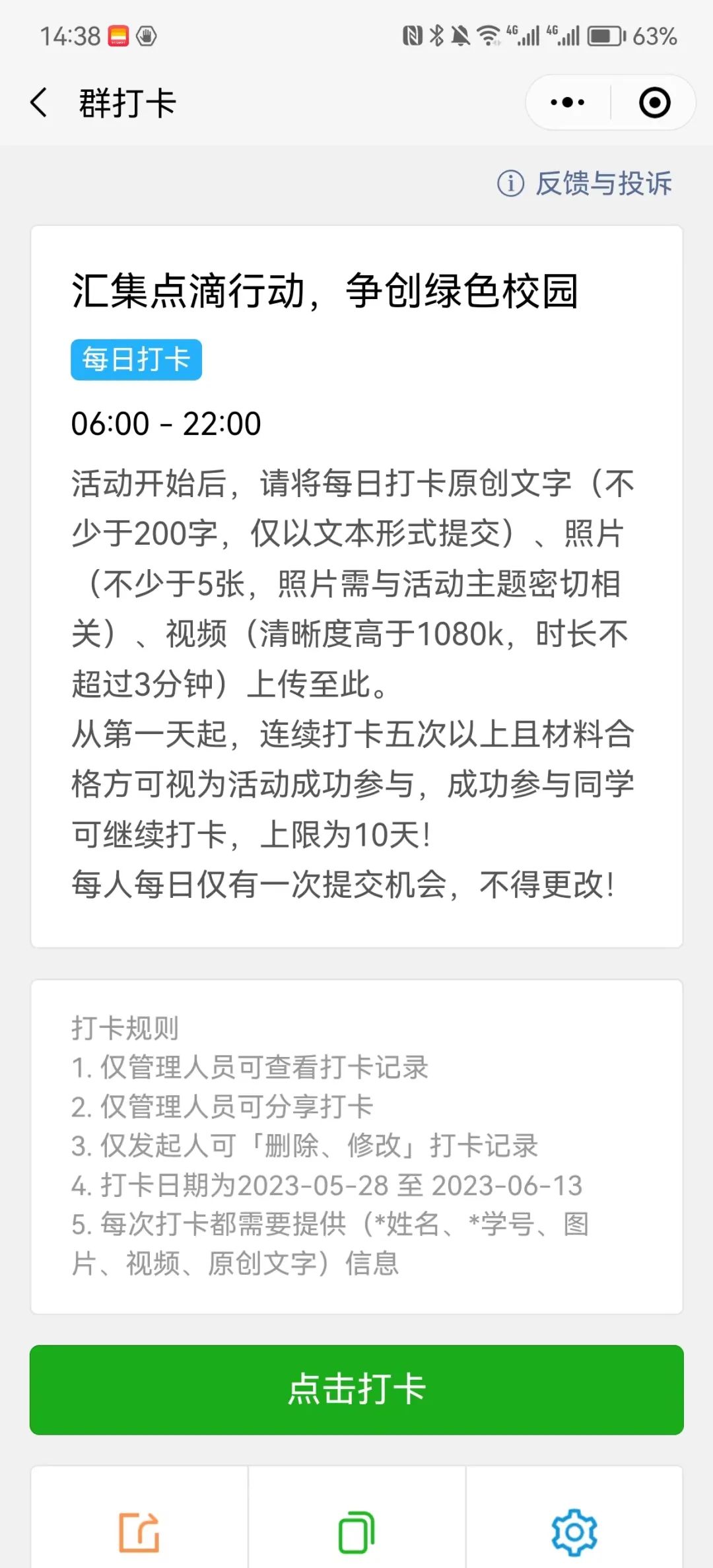Open 反馈与投诉 link
The width and height of the screenshot is (713, 1568).
585,183
